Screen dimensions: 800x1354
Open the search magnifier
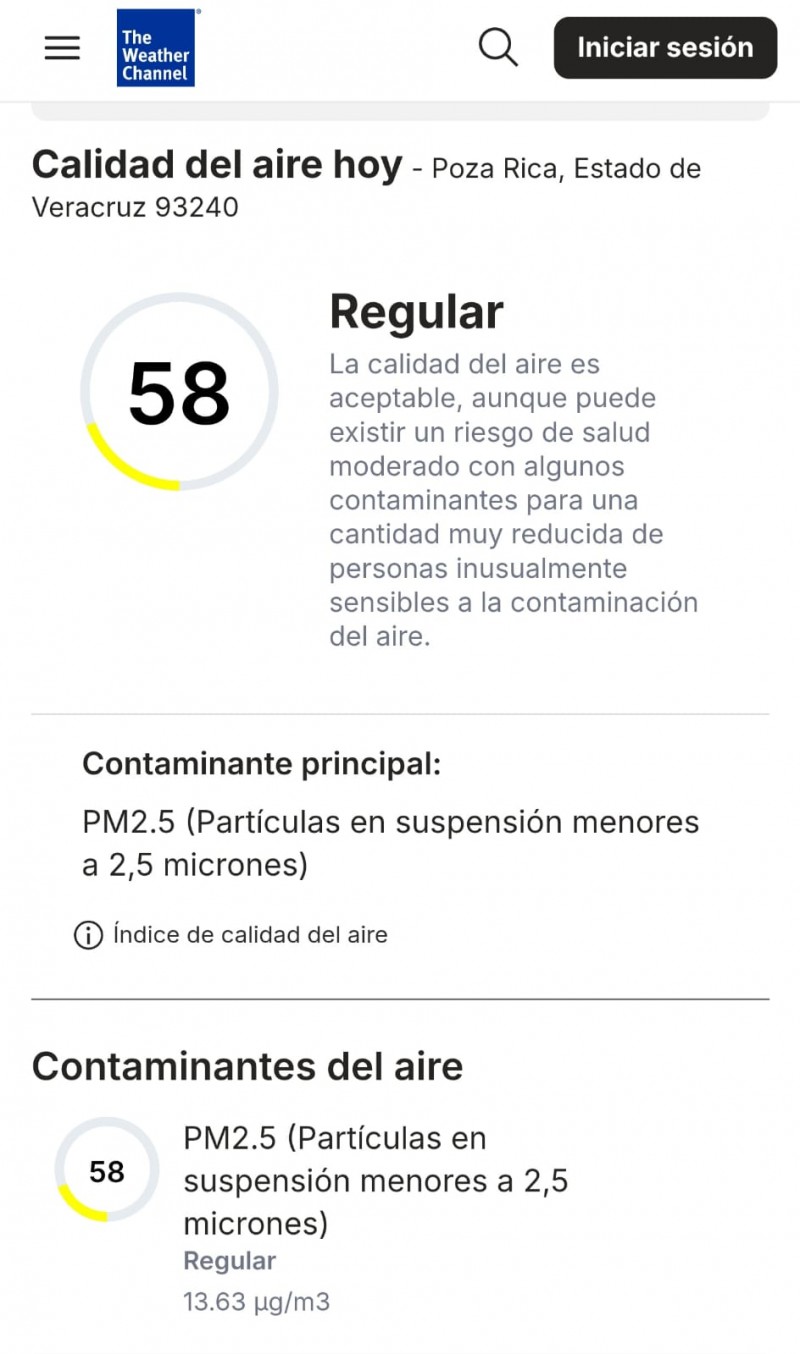pos(498,47)
